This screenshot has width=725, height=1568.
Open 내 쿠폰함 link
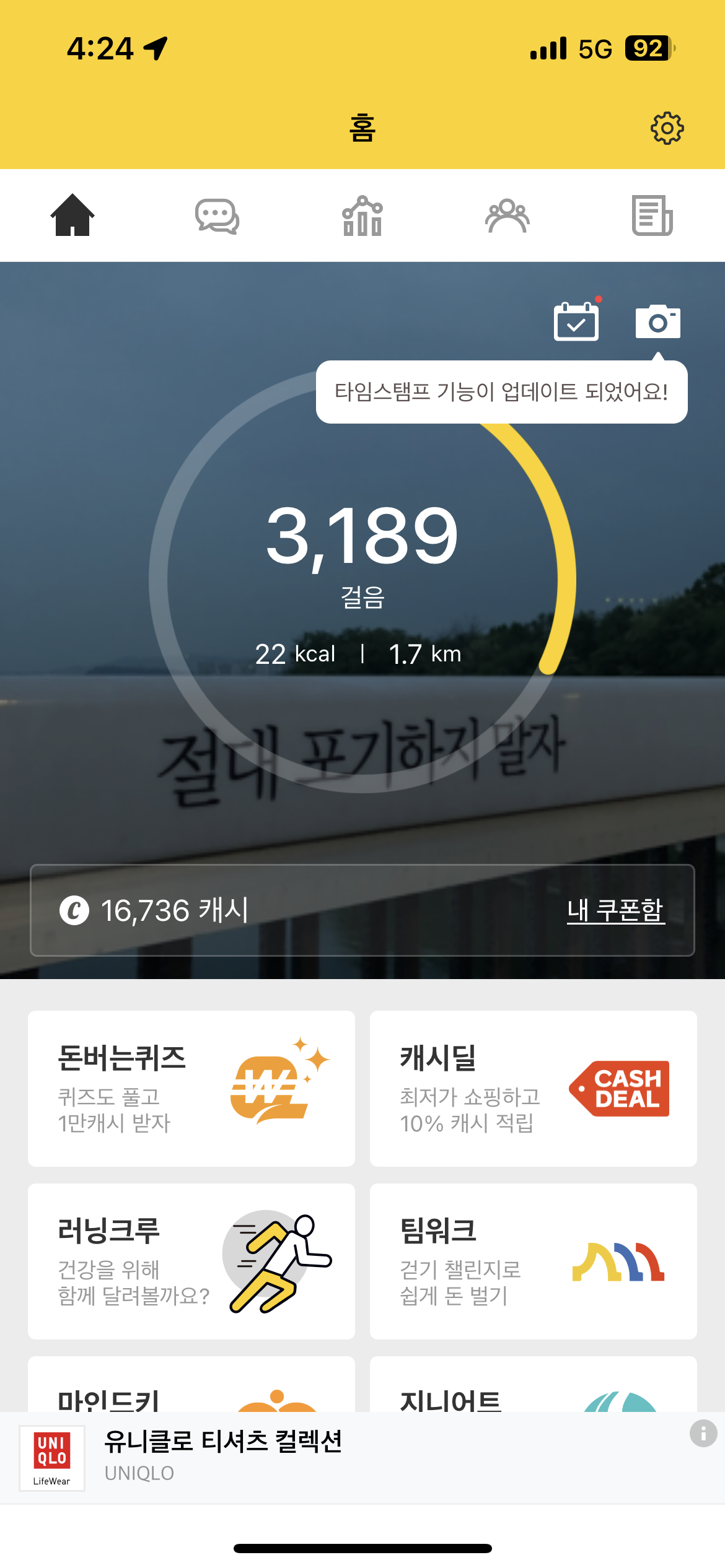coord(615,910)
